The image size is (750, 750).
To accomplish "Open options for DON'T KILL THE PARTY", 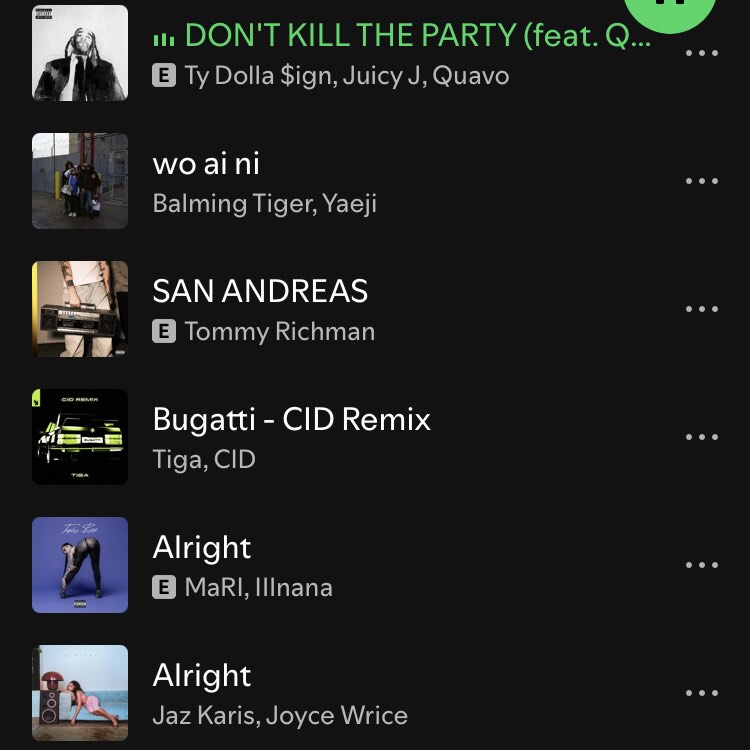I will 702,53.
